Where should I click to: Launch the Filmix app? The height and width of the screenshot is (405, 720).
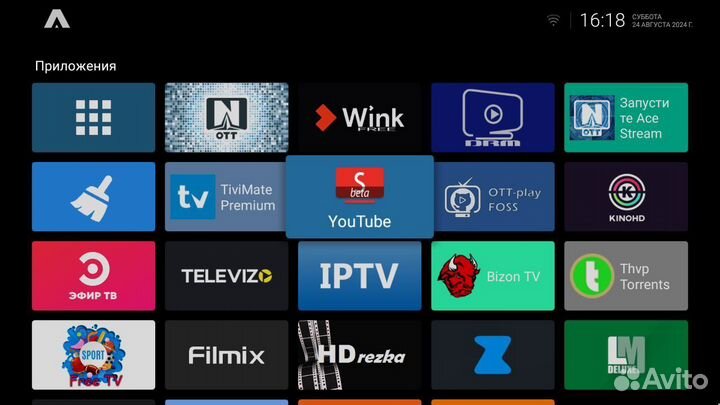226,354
